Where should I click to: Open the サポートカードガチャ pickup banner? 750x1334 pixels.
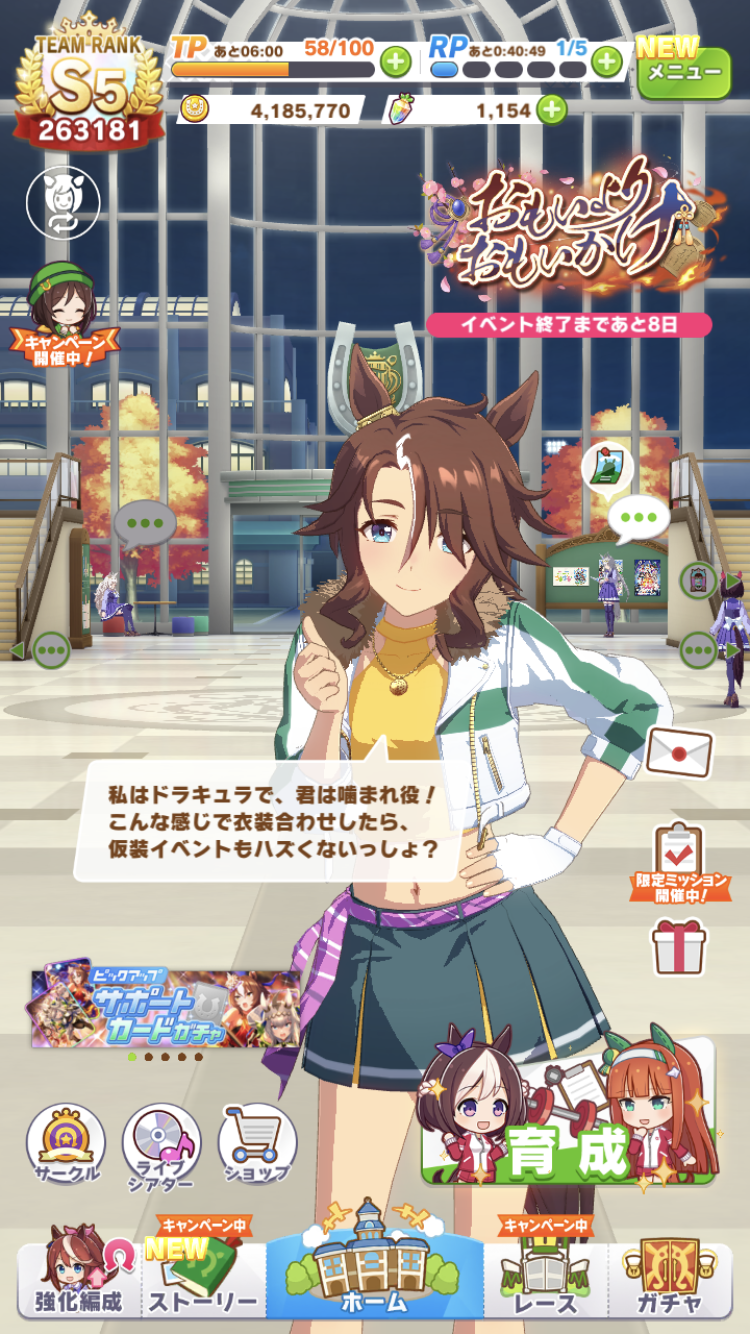point(165,1008)
